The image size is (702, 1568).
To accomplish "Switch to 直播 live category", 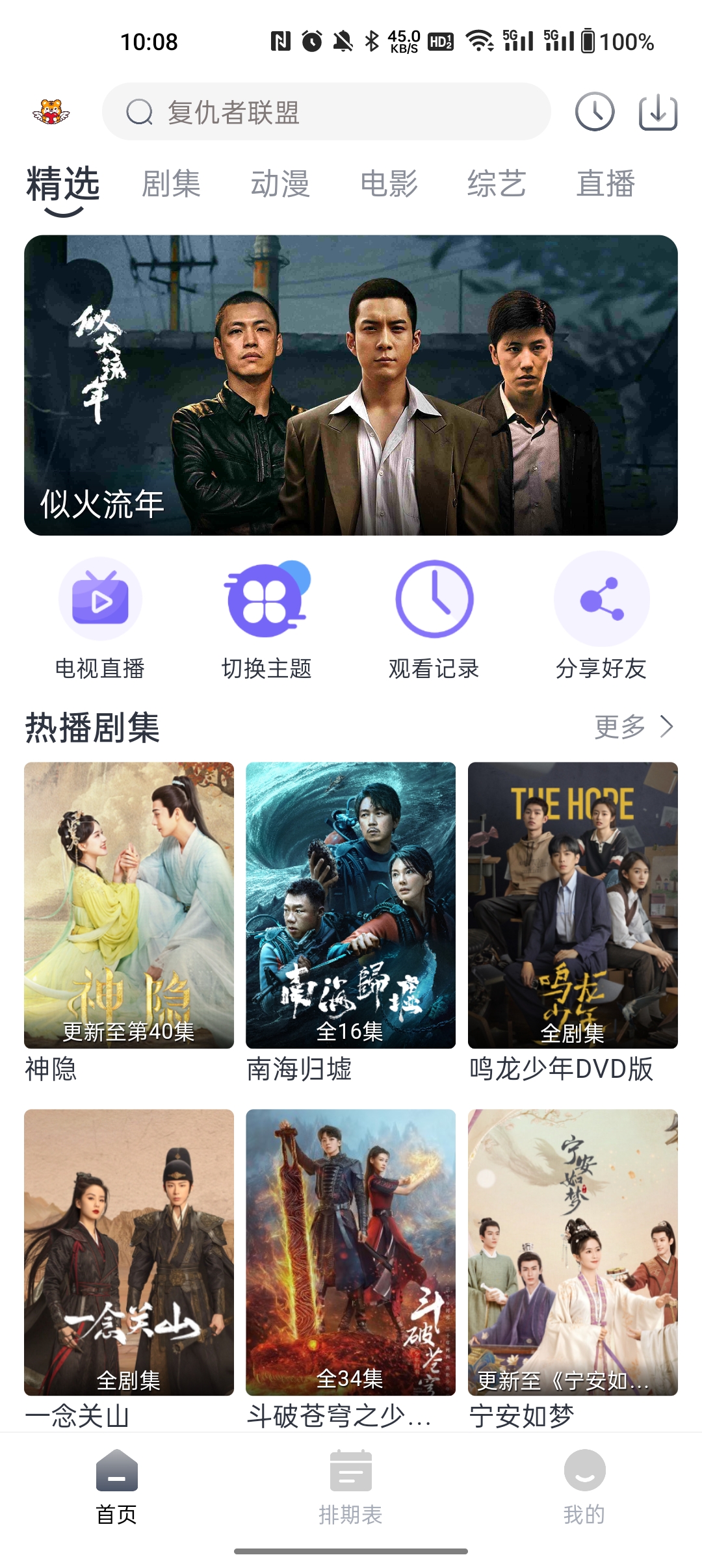I will click(x=606, y=184).
